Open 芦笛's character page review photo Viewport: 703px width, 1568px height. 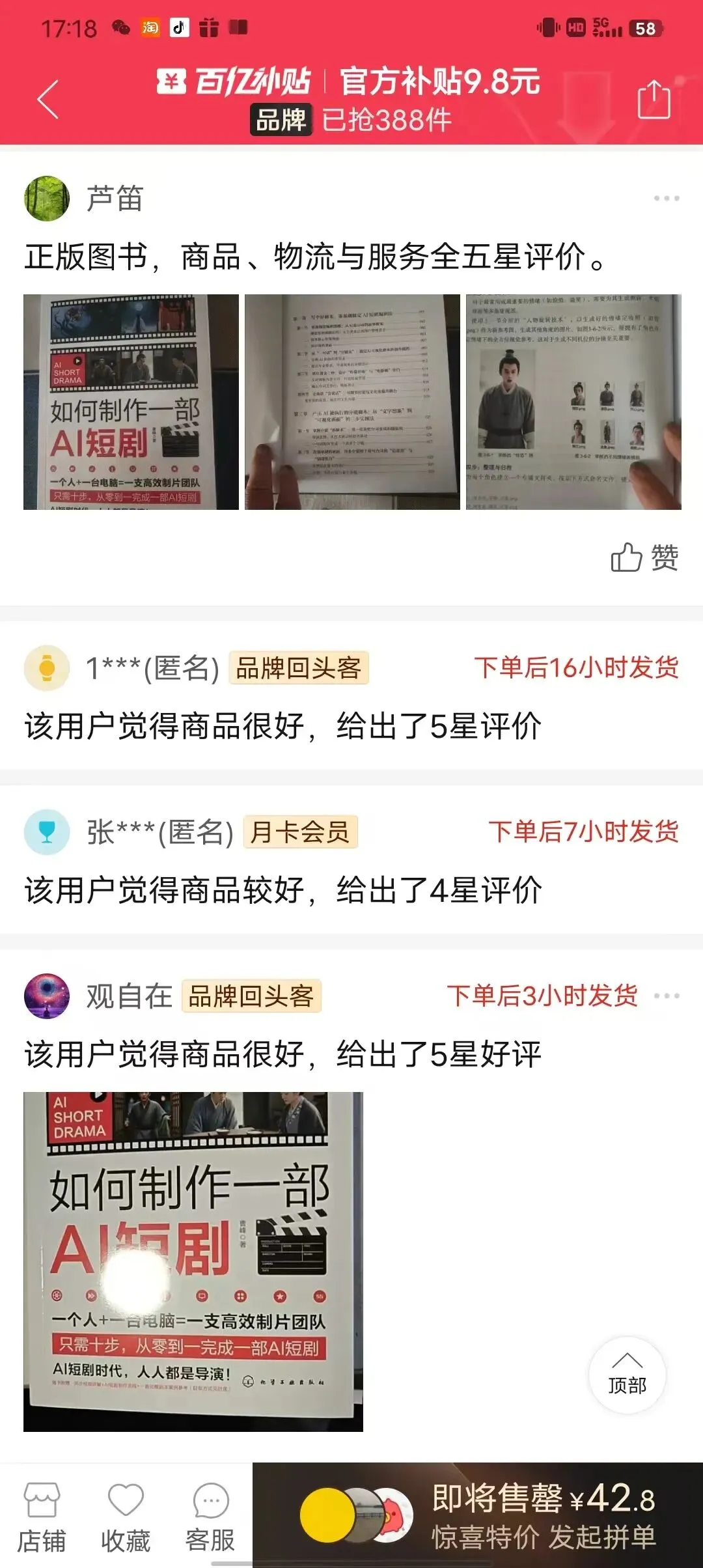pyautogui.click(x=573, y=402)
